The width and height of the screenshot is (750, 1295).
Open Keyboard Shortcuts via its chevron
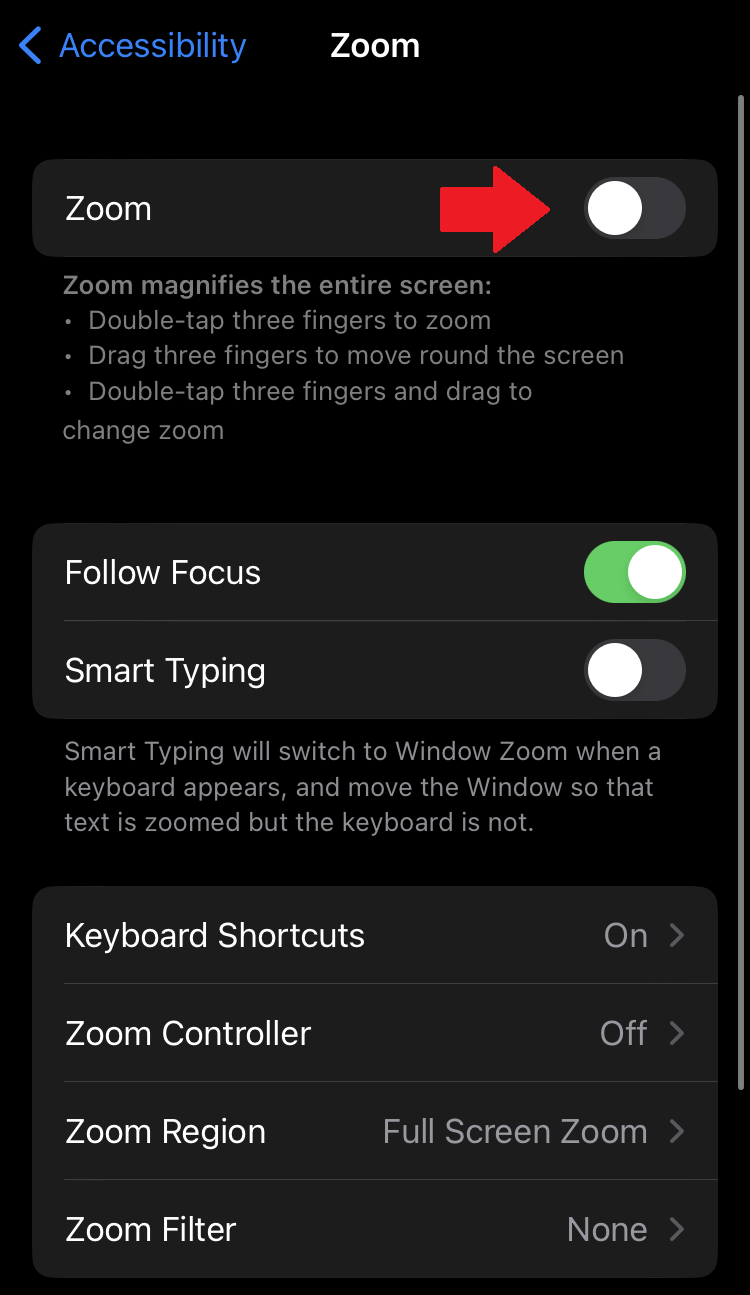coord(678,935)
